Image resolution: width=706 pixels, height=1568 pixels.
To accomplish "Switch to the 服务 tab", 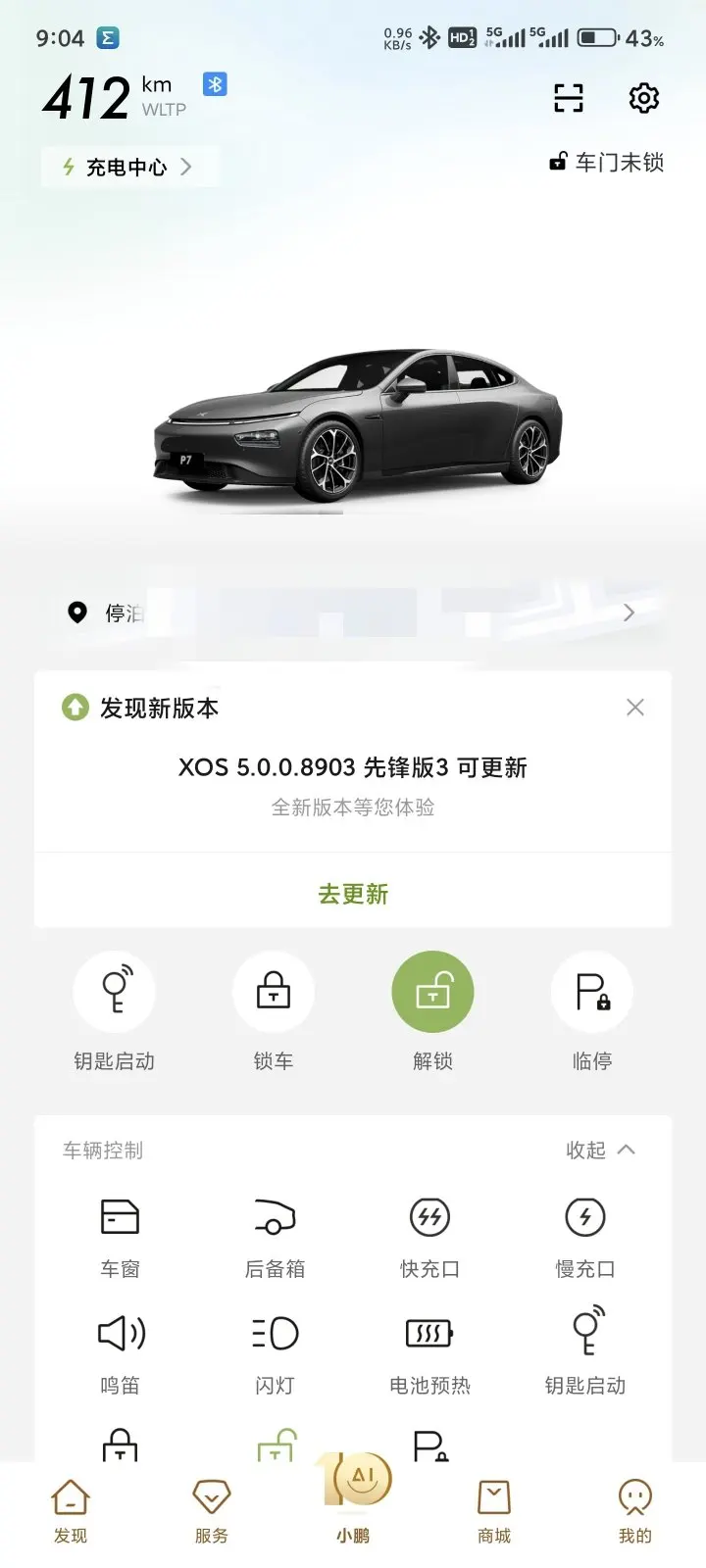I will pos(212,1512).
